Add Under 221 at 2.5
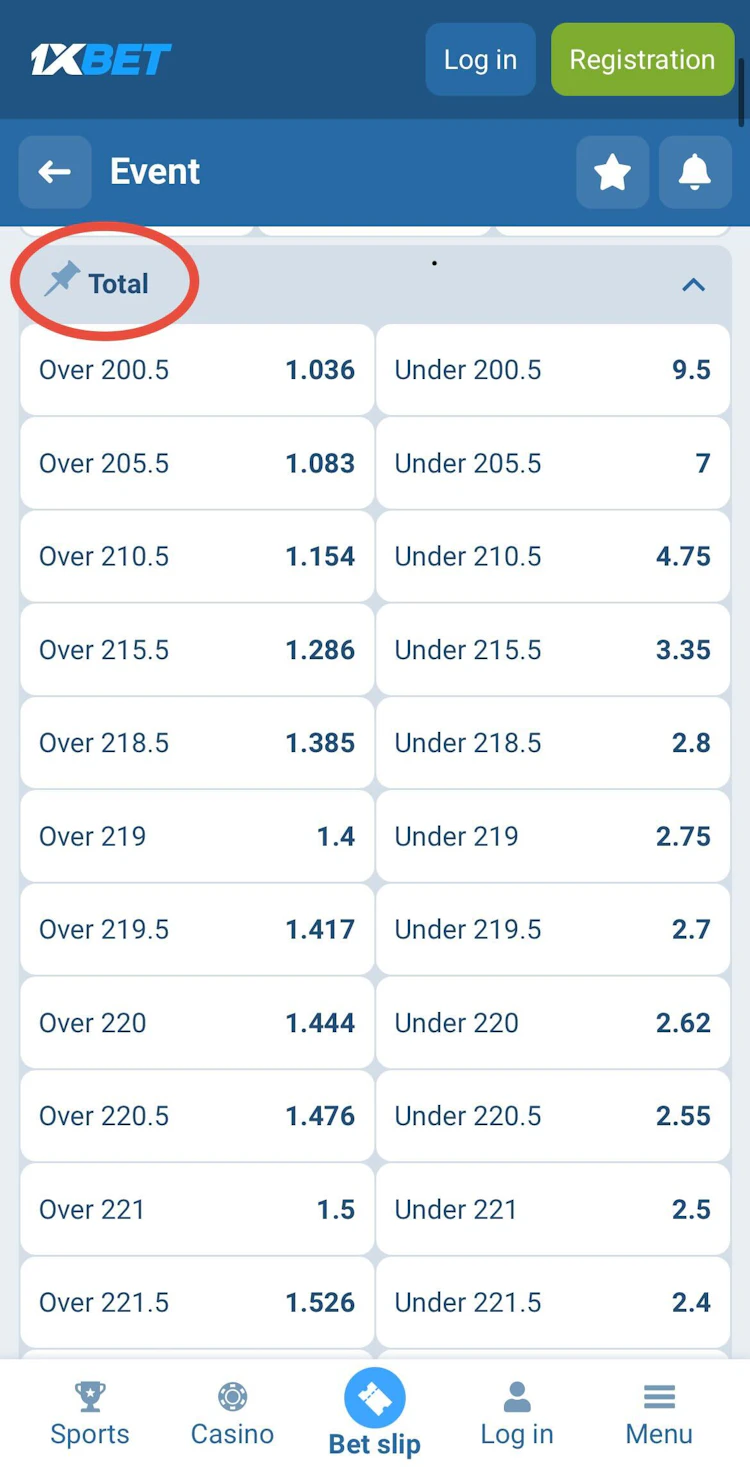 pos(552,1209)
